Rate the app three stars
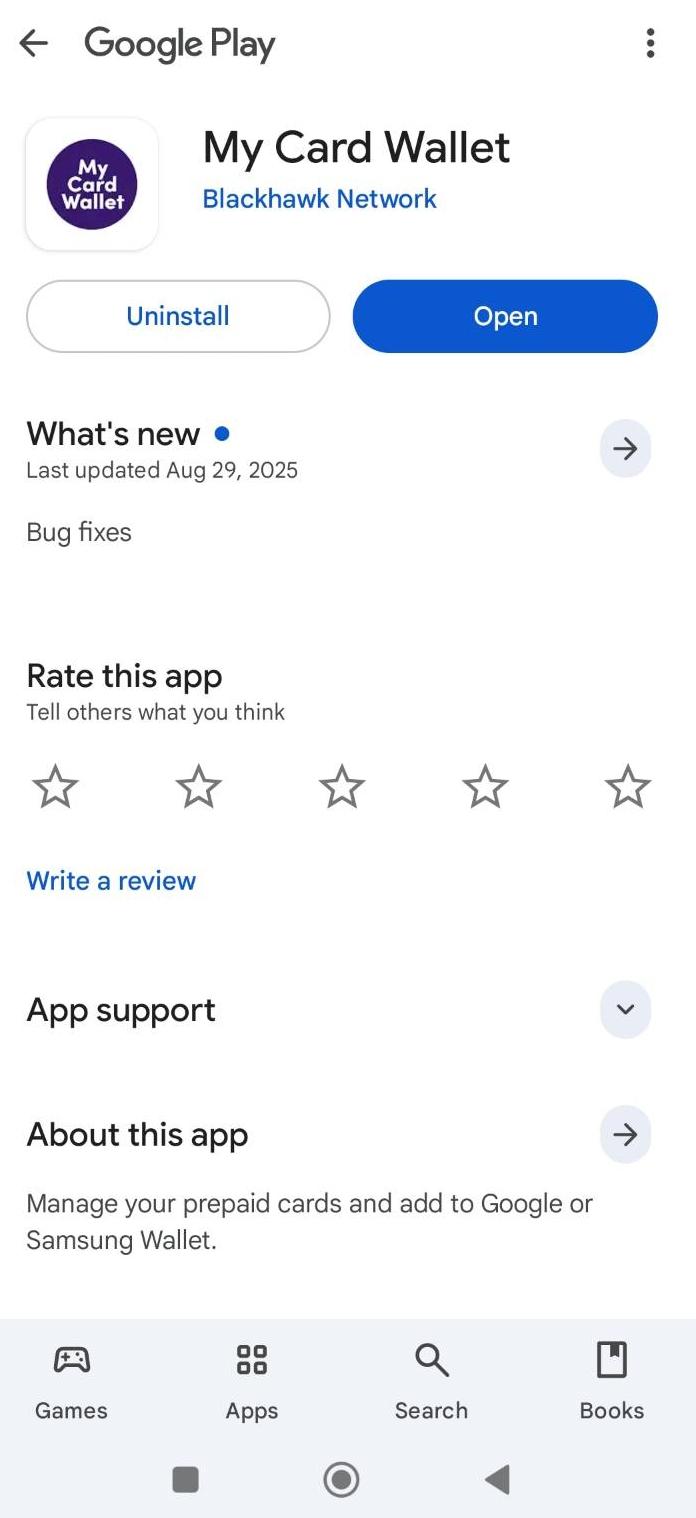The width and height of the screenshot is (696, 1518). pos(342,787)
